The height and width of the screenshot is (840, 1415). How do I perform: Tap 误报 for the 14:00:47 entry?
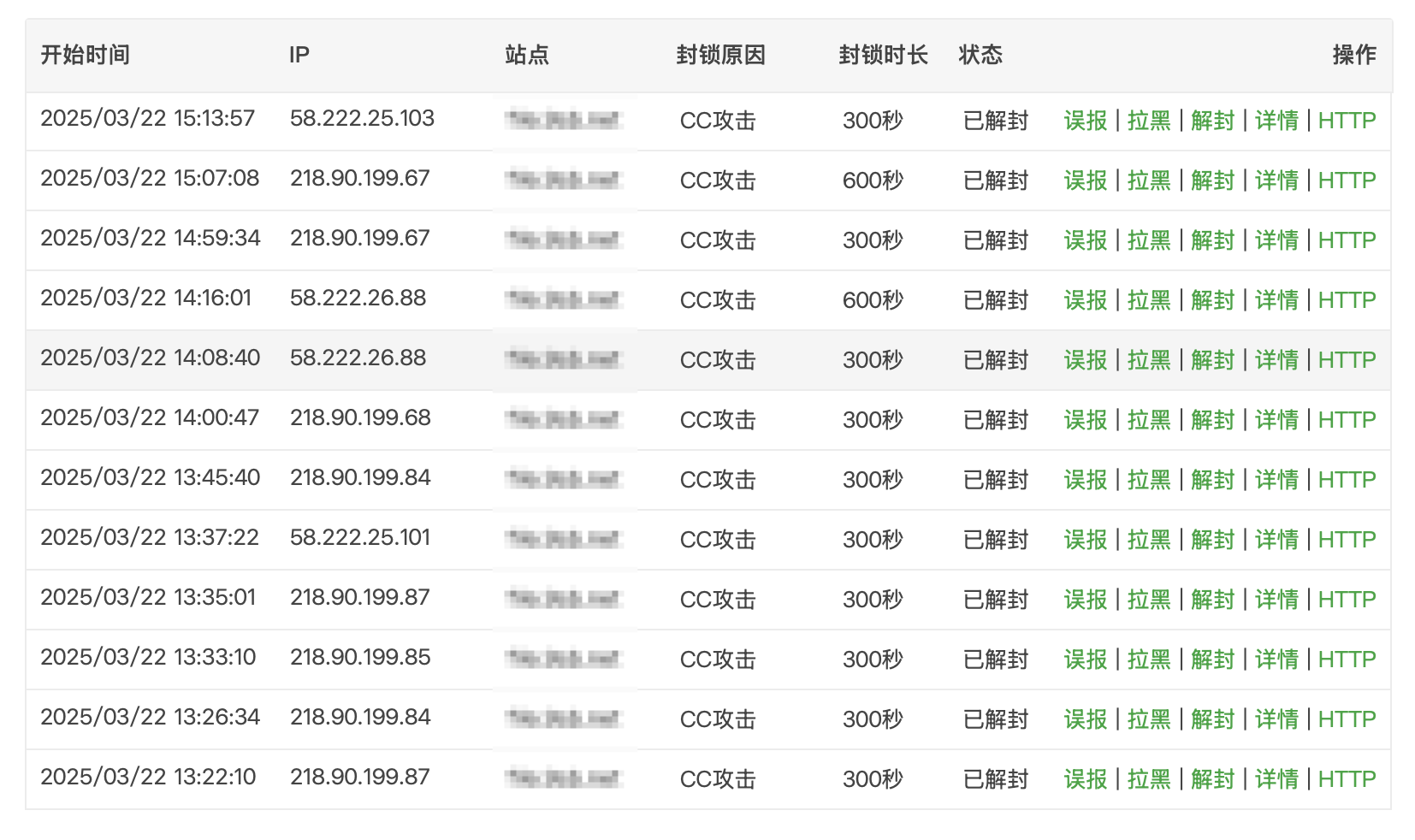1085,420
